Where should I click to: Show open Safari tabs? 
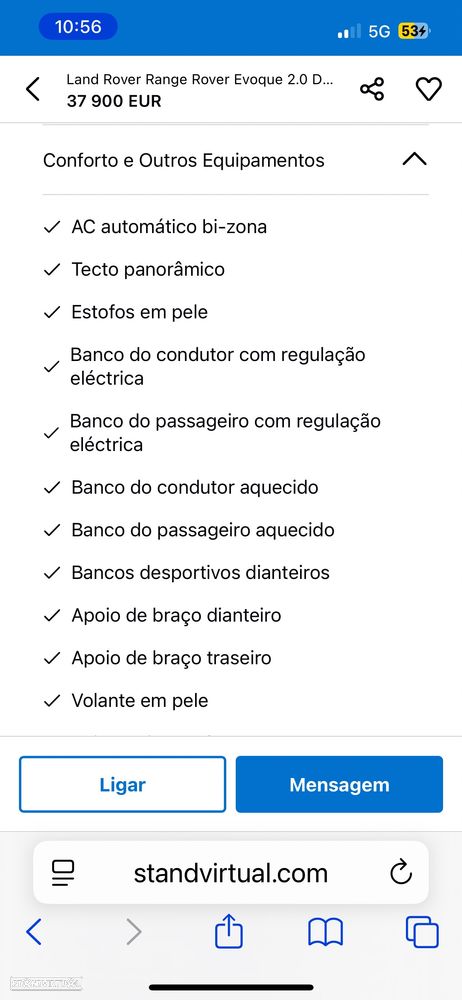(x=422, y=932)
